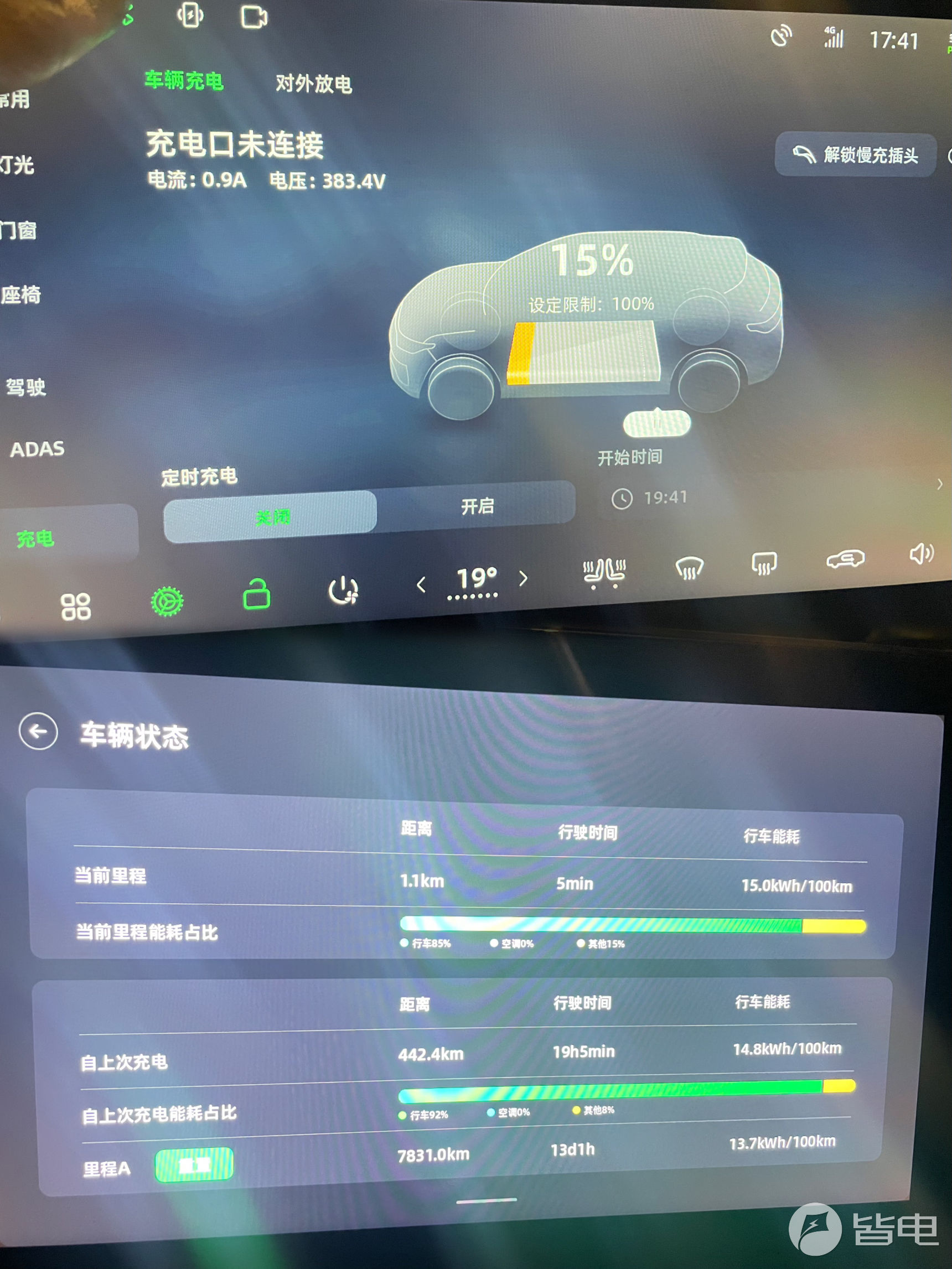Set 定时充电 to 开启
The image size is (952, 1269).
(x=477, y=506)
